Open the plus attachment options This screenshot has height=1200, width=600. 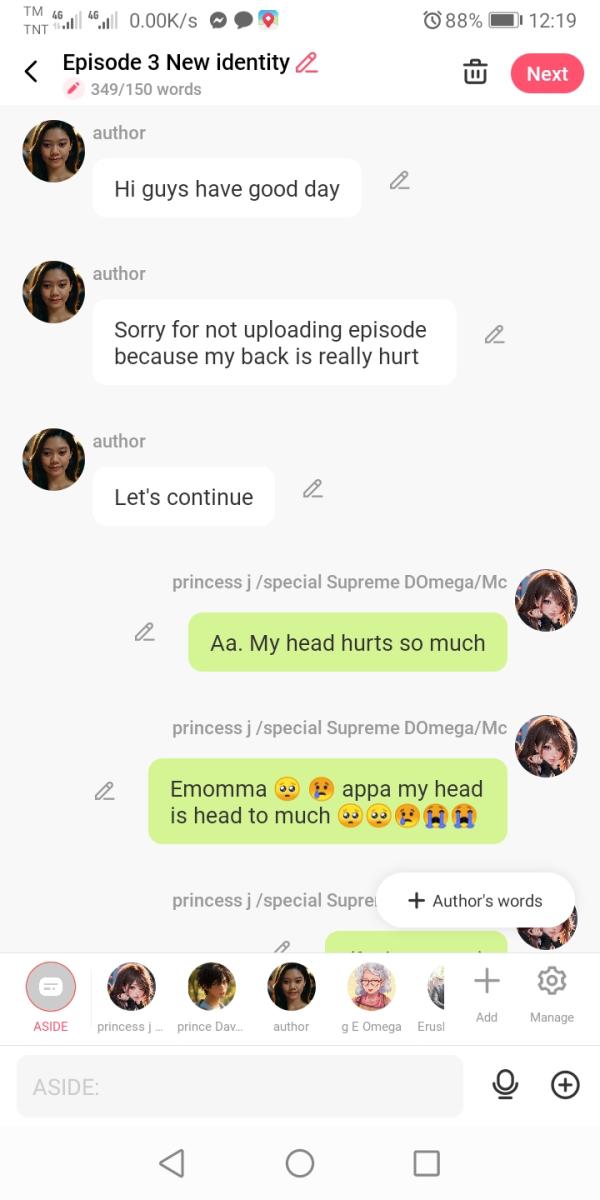565,1085
